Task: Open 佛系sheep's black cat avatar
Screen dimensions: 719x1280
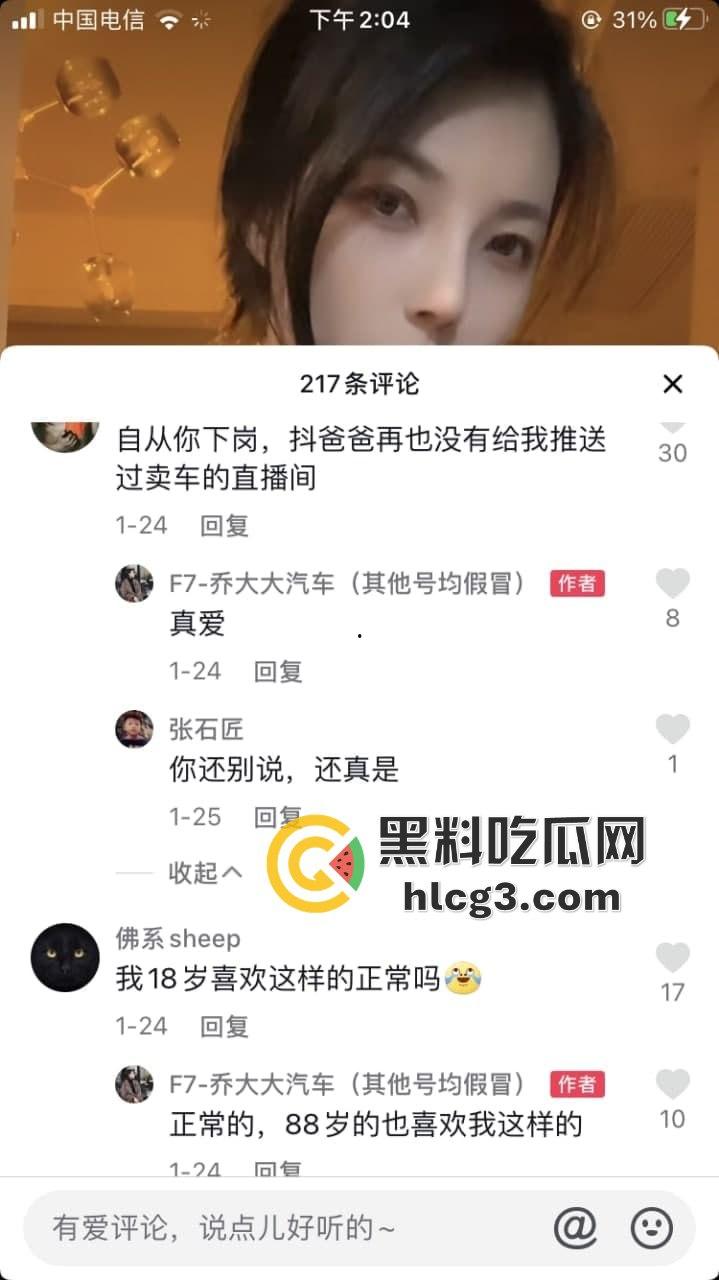Action: pos(65,957)
